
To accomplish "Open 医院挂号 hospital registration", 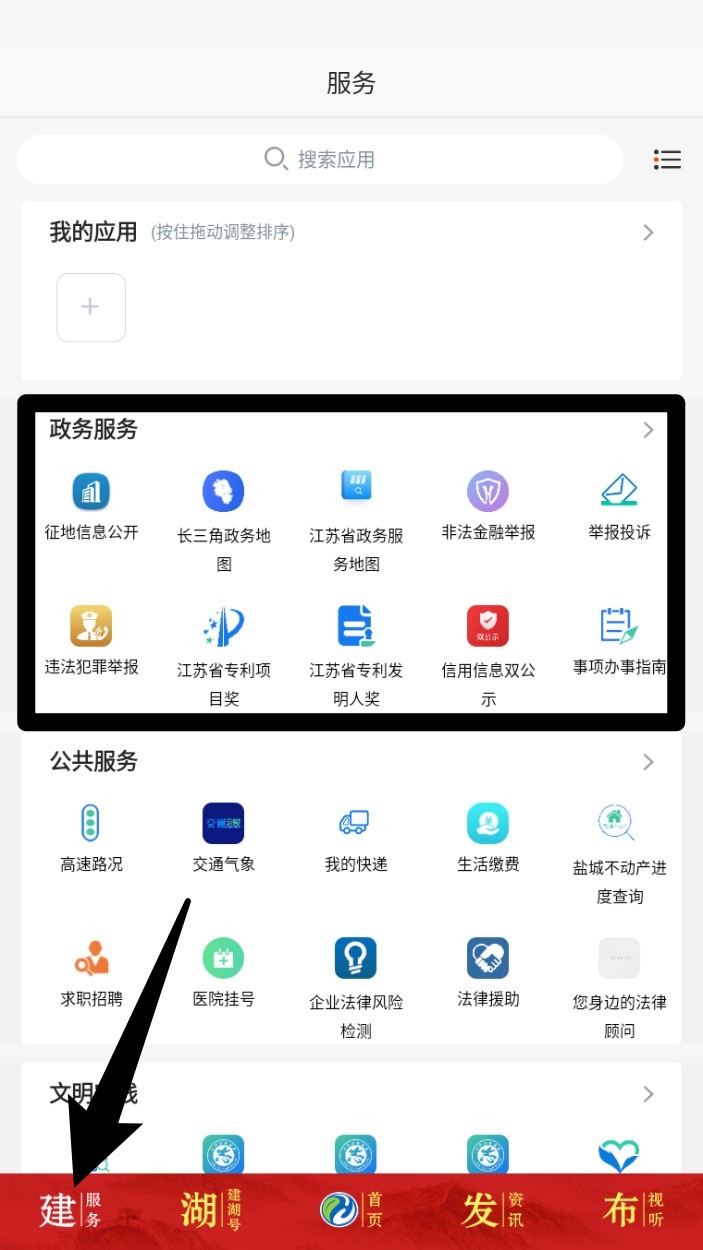I will click(x=224, y=972).
